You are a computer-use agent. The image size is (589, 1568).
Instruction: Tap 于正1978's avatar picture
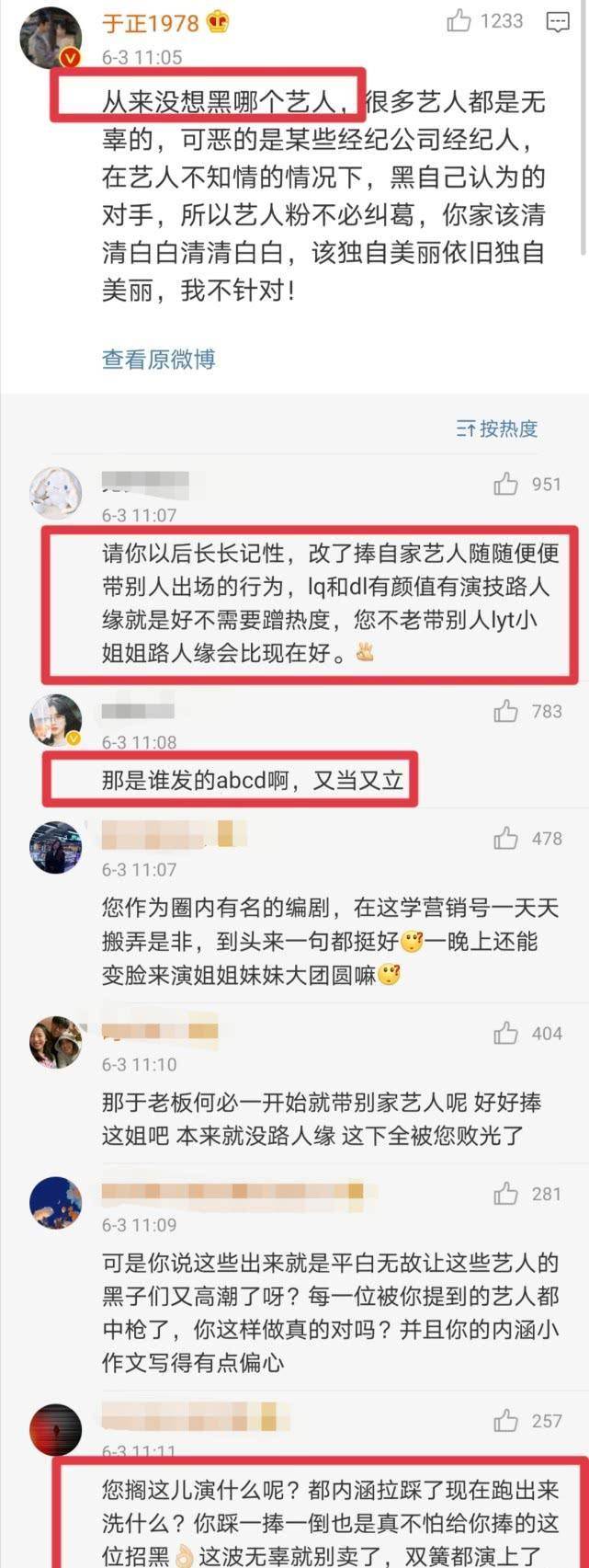[51, 38]
